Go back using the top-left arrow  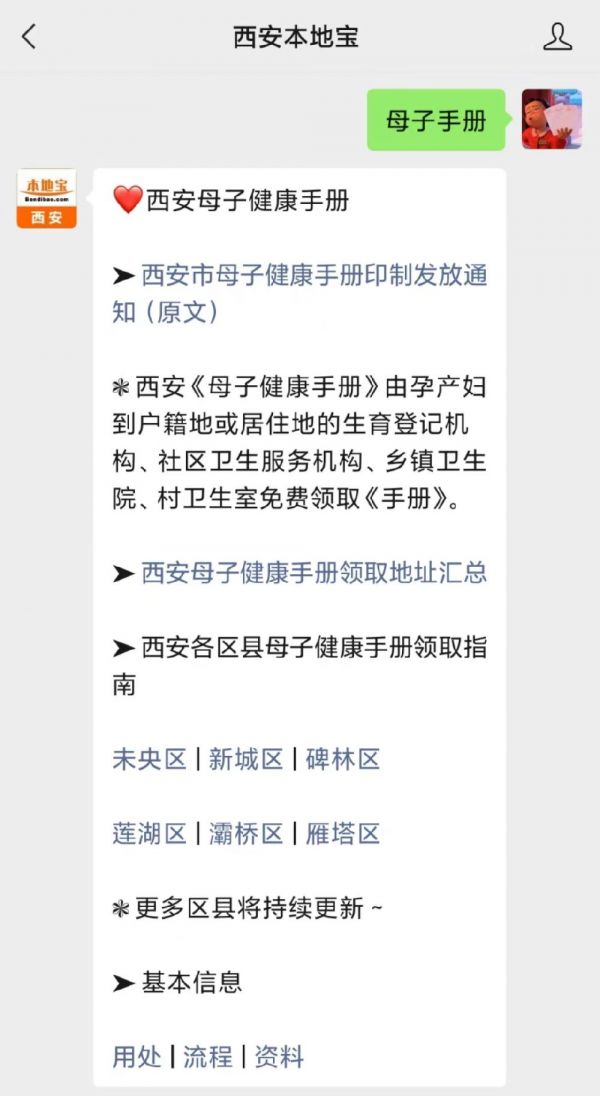coord(29,36)
